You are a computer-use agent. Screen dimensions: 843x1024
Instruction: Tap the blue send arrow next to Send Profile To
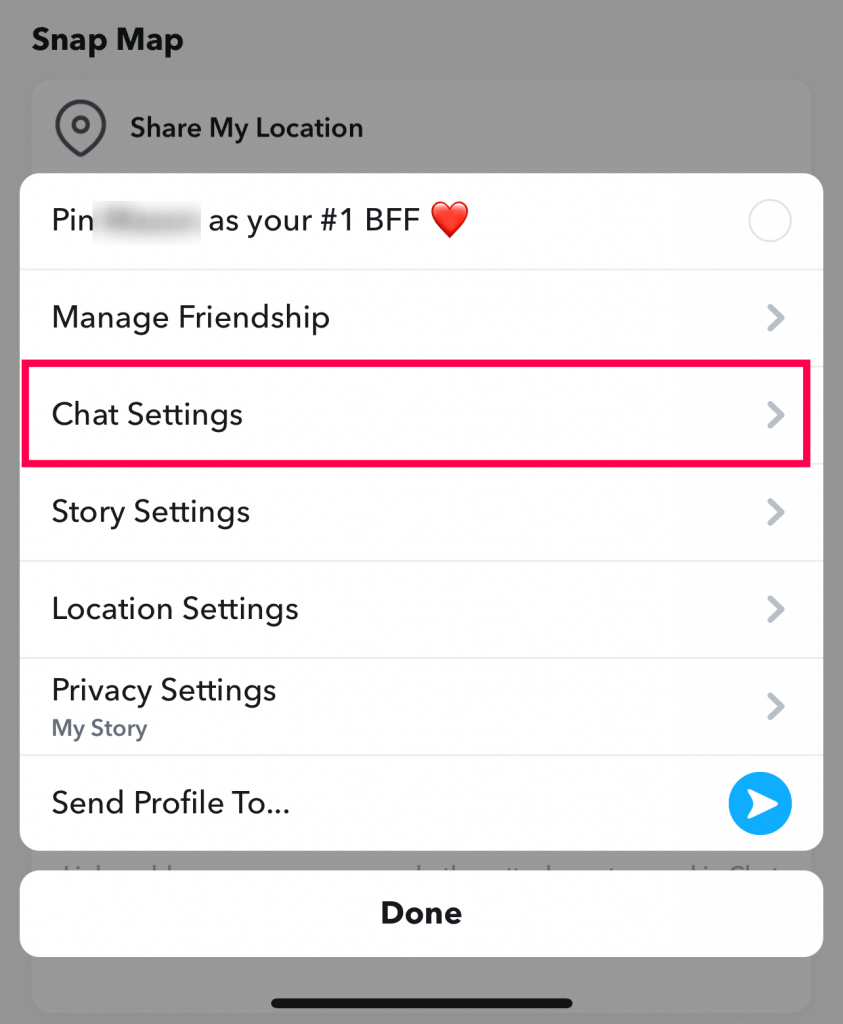[760, 803]
